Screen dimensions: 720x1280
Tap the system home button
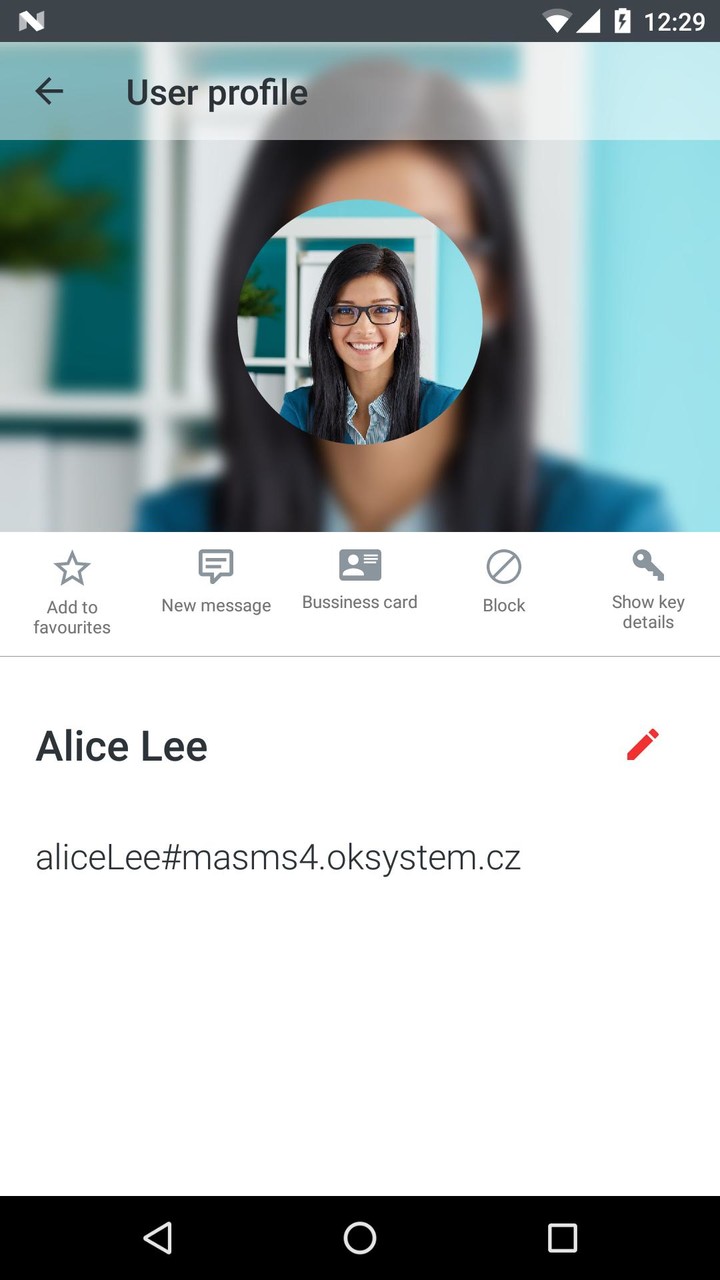[360, 1238]
